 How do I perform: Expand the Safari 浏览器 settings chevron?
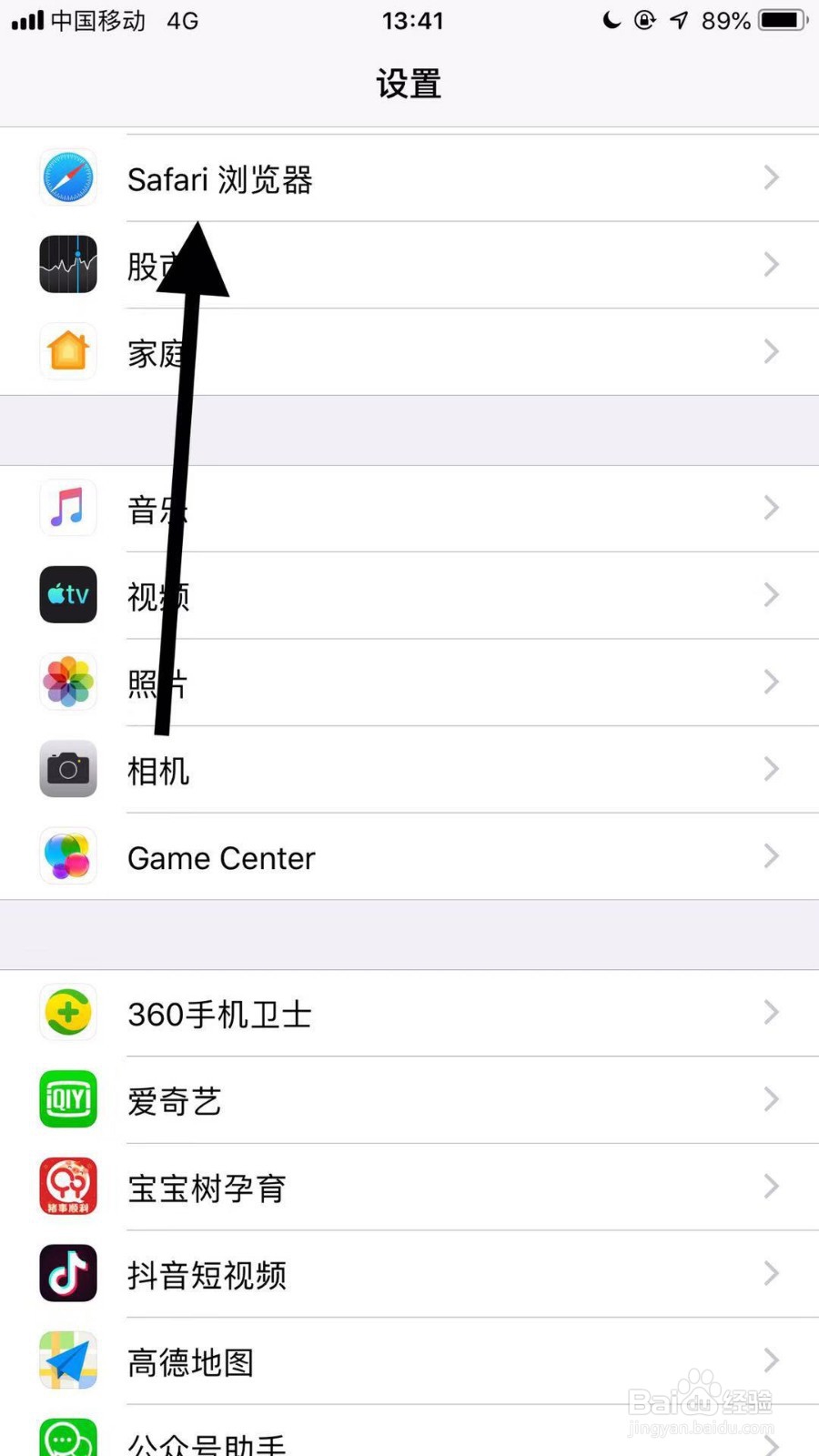pos(770,178)
